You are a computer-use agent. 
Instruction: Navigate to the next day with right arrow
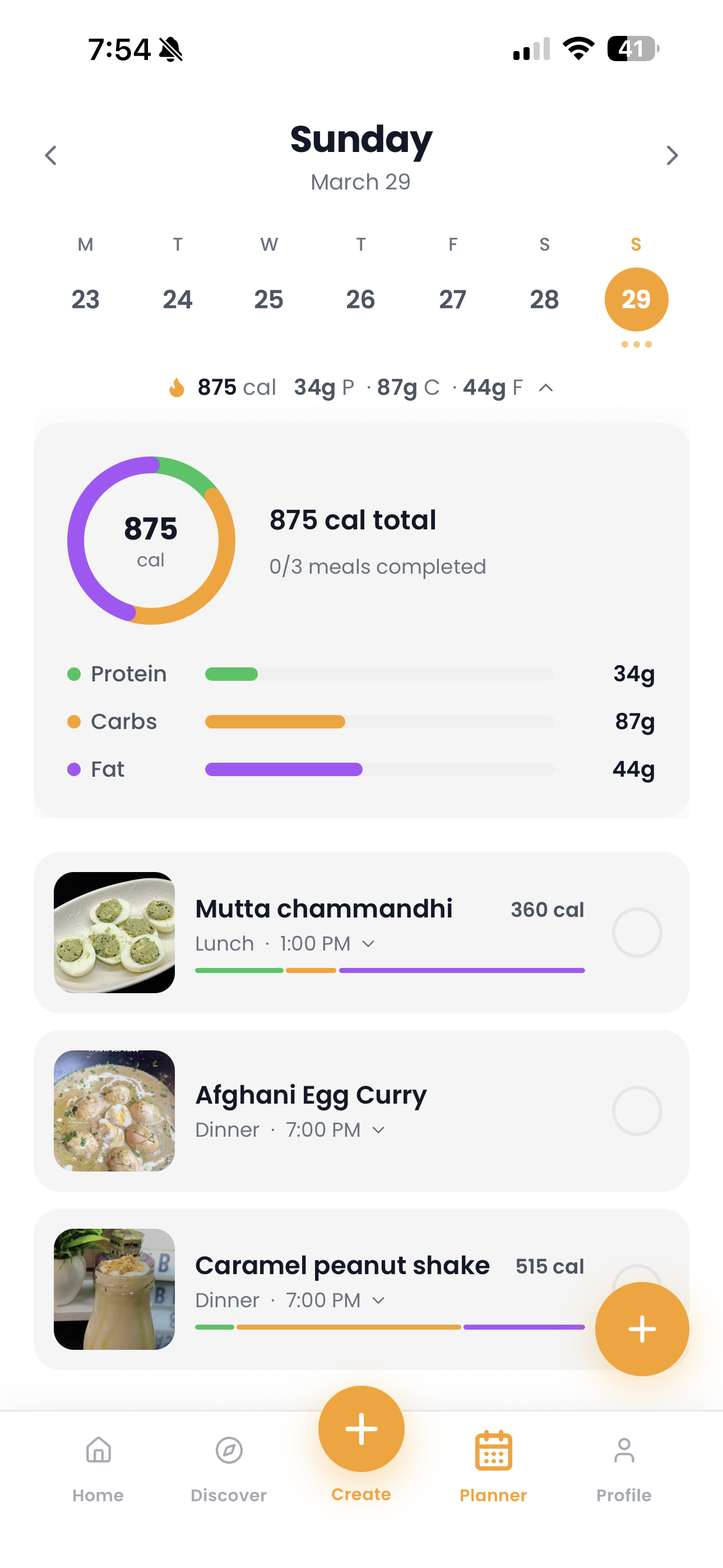[672, 156]
